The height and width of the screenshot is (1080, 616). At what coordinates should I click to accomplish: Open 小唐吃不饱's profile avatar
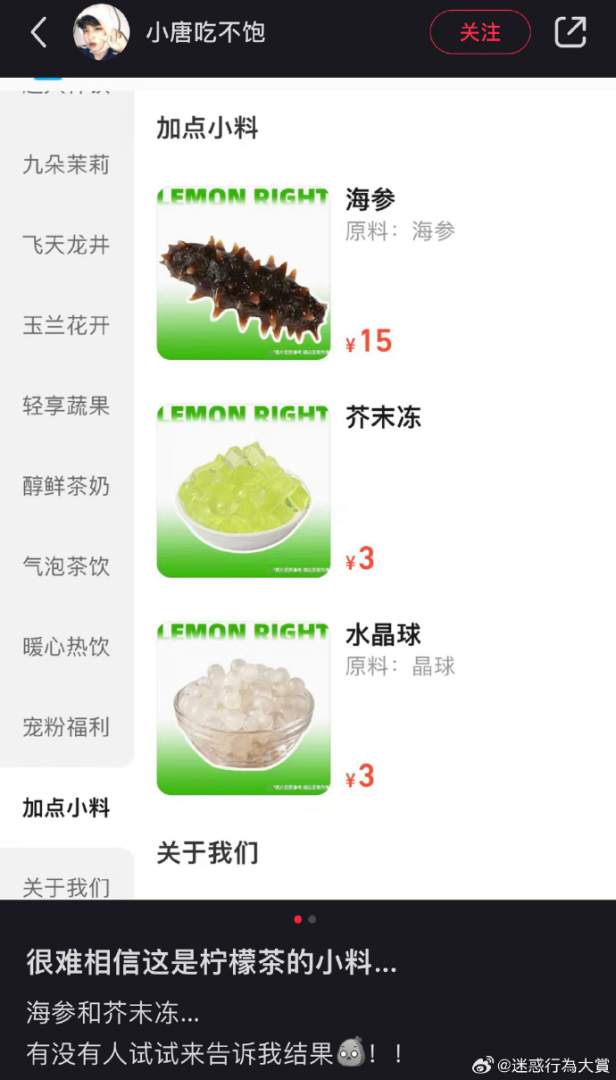(x=101, y=32)
